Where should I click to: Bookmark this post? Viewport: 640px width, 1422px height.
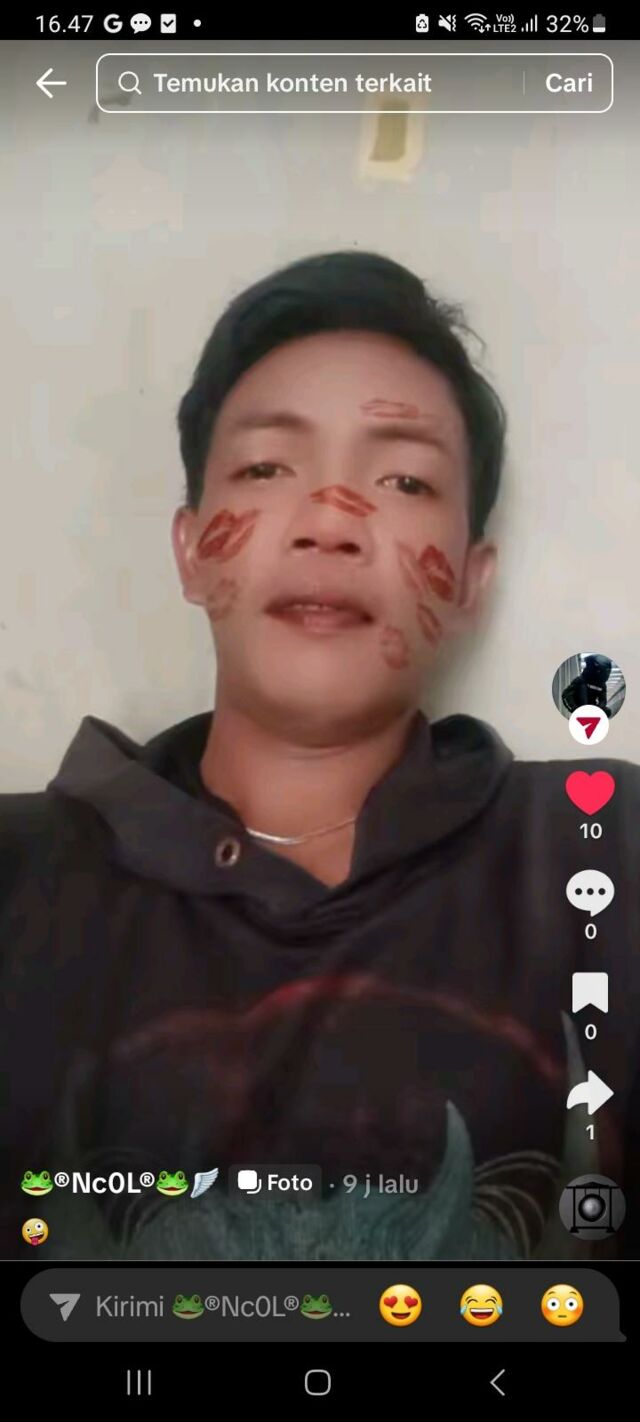590,993
